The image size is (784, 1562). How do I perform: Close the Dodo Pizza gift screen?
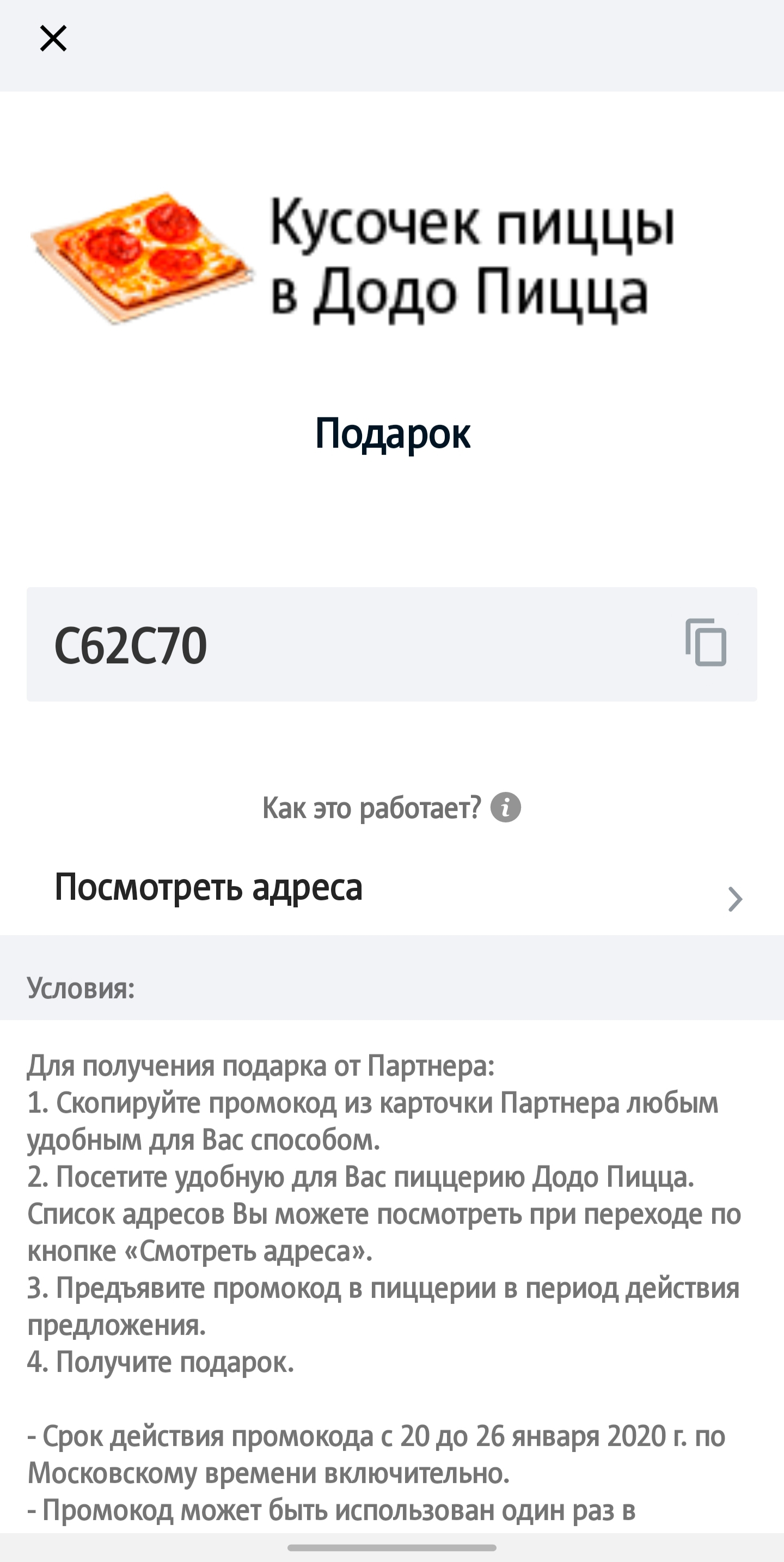53,39
